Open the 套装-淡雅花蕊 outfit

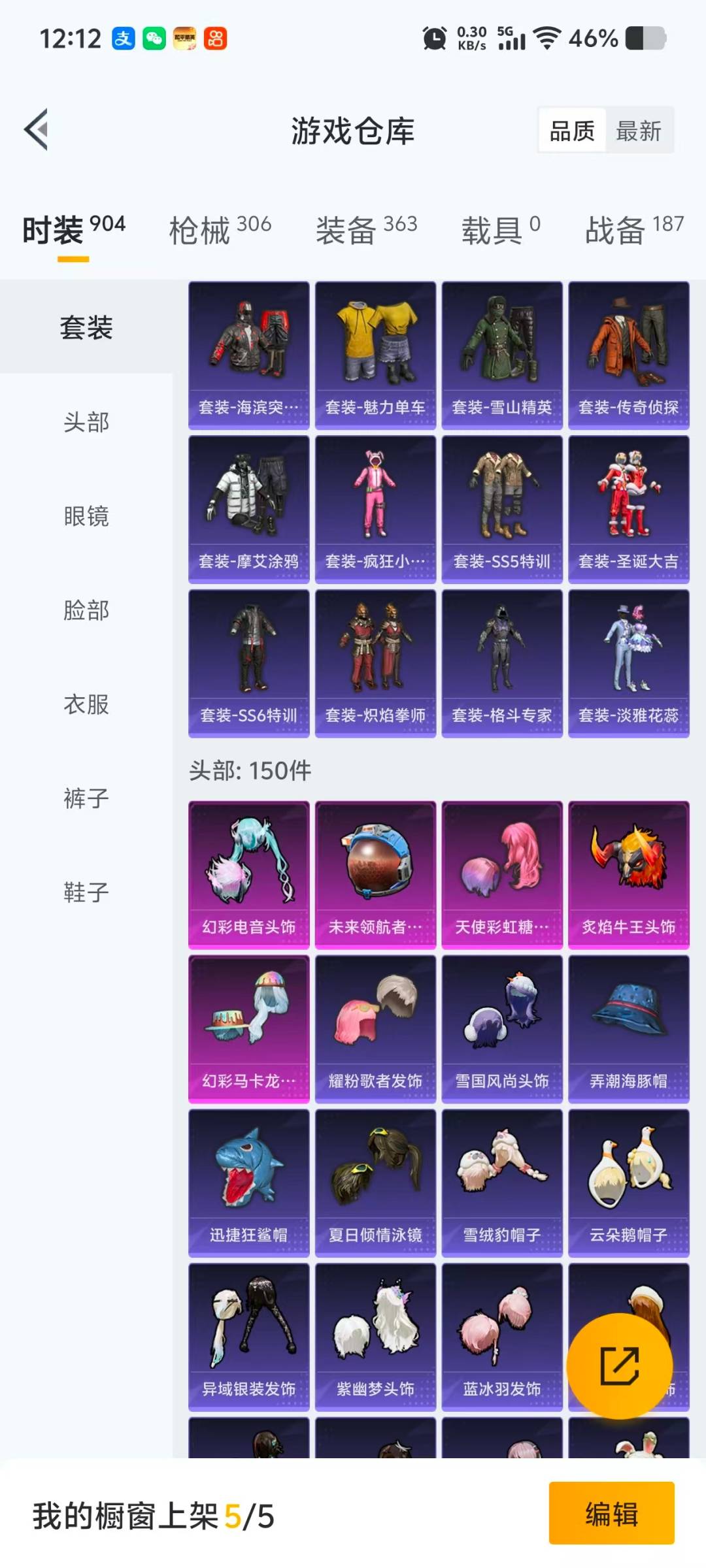pos(628,663)
